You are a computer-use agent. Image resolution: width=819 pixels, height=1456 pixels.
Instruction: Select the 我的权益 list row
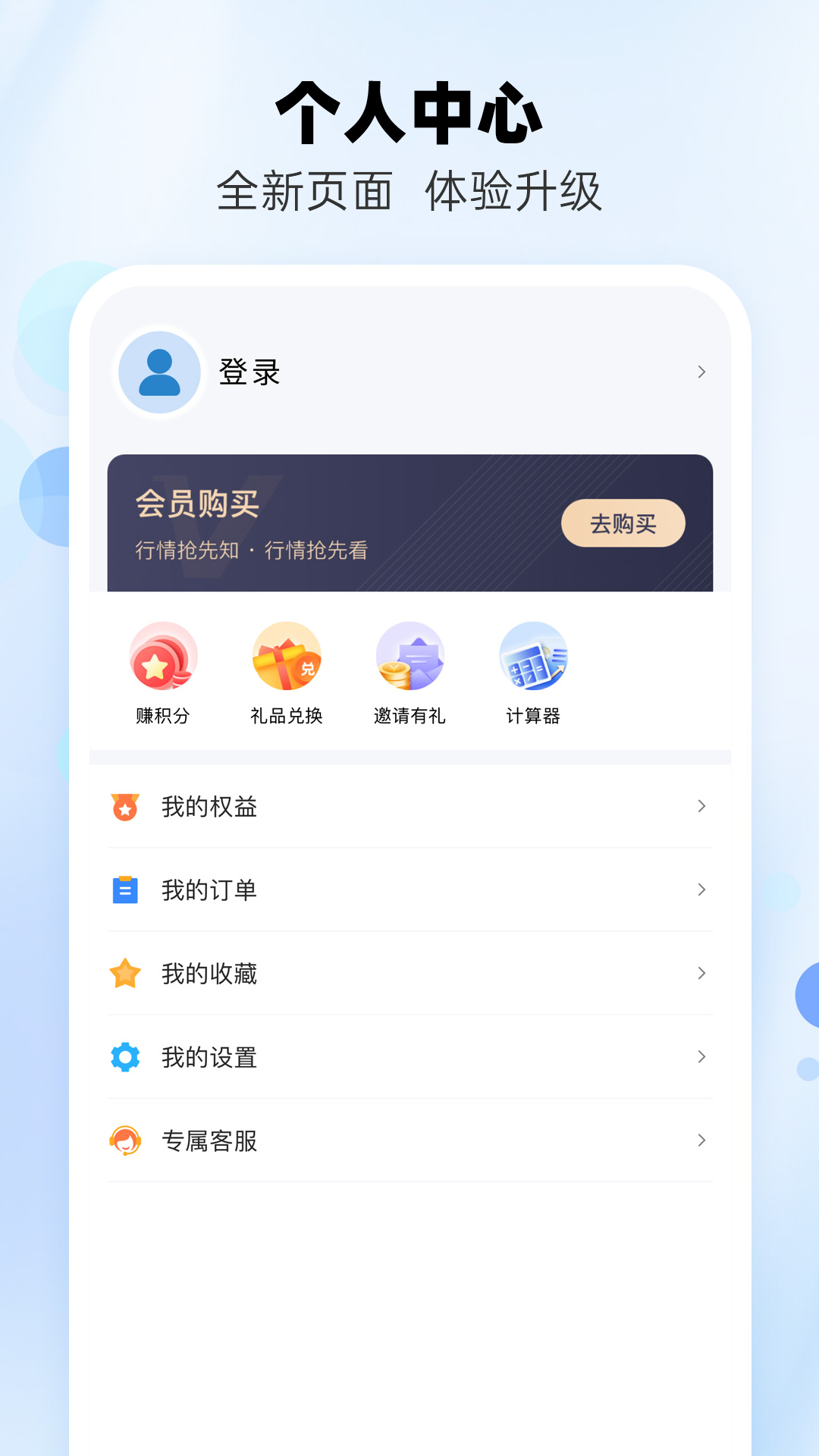tap(409, 807)
